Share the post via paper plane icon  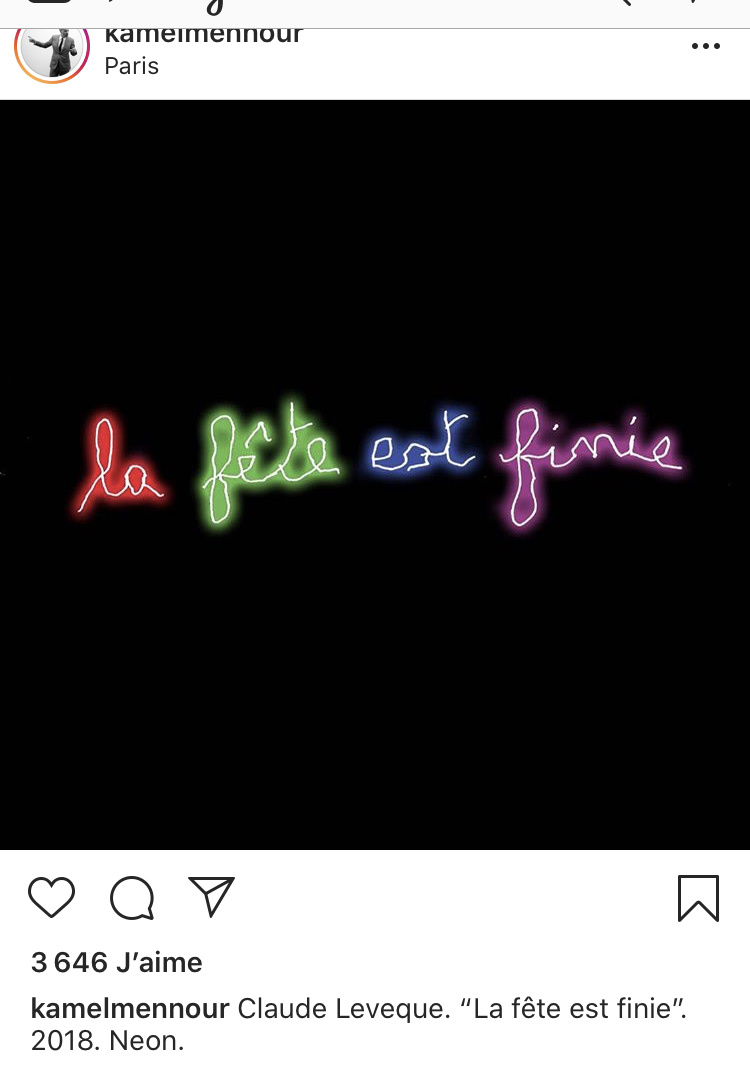tap(211, 896)
